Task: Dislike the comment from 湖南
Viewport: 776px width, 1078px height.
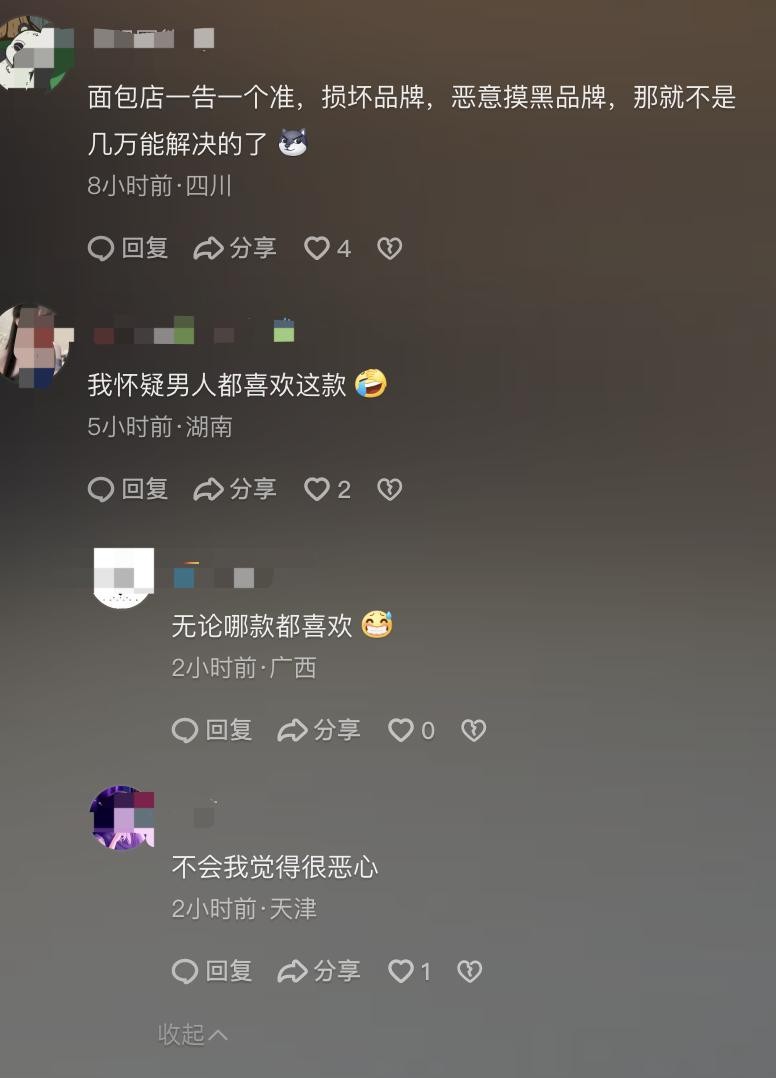Action: pyautogui.click(x=389, y=489)
